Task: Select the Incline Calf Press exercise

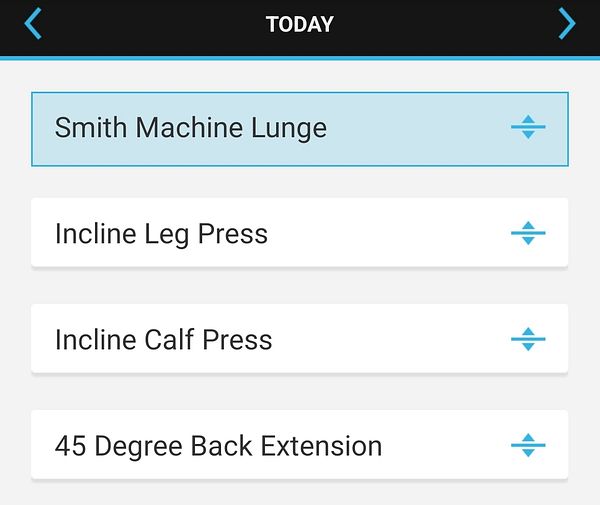Action: 164,340
